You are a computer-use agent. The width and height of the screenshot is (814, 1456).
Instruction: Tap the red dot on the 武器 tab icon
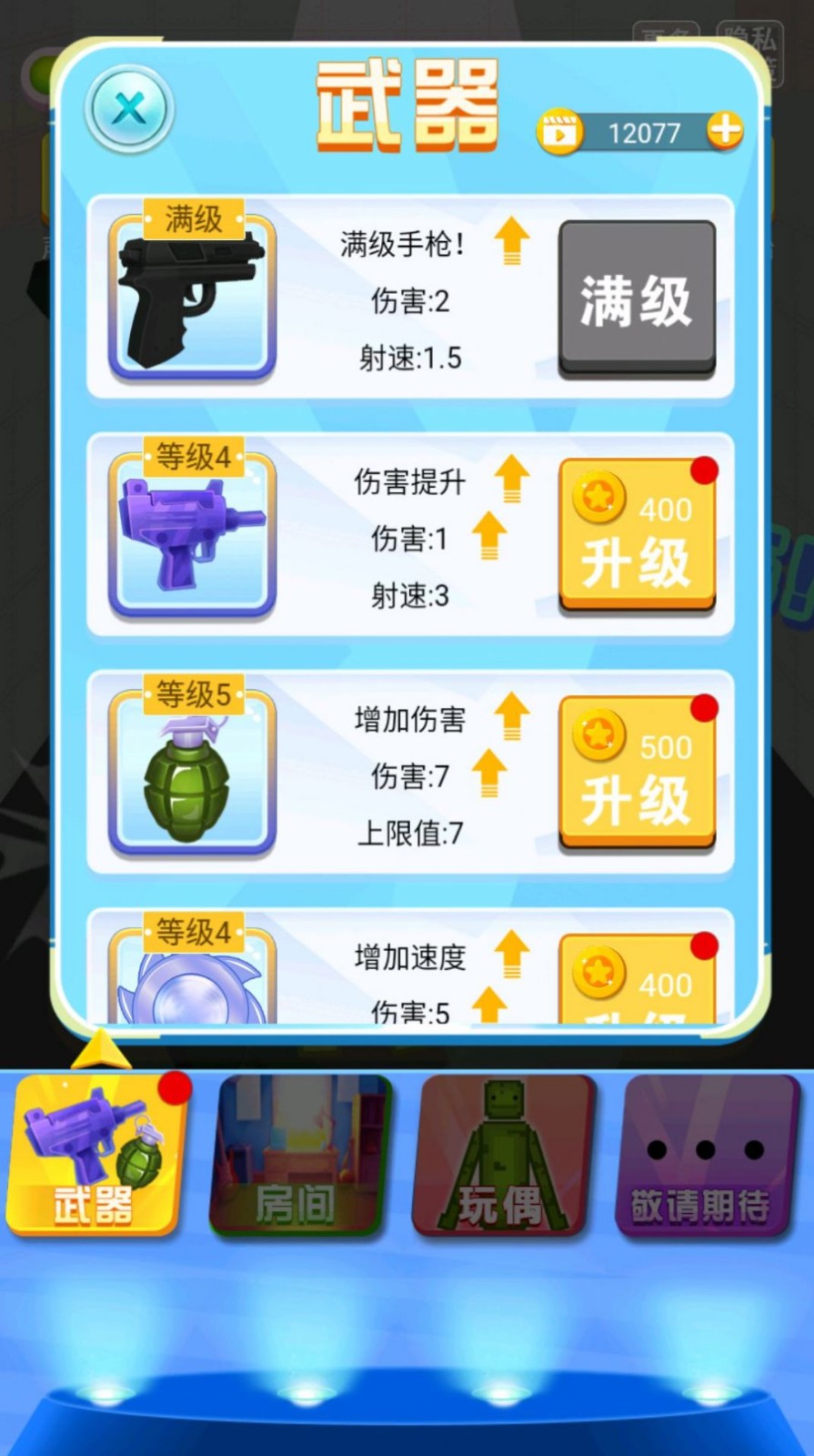177,1090
